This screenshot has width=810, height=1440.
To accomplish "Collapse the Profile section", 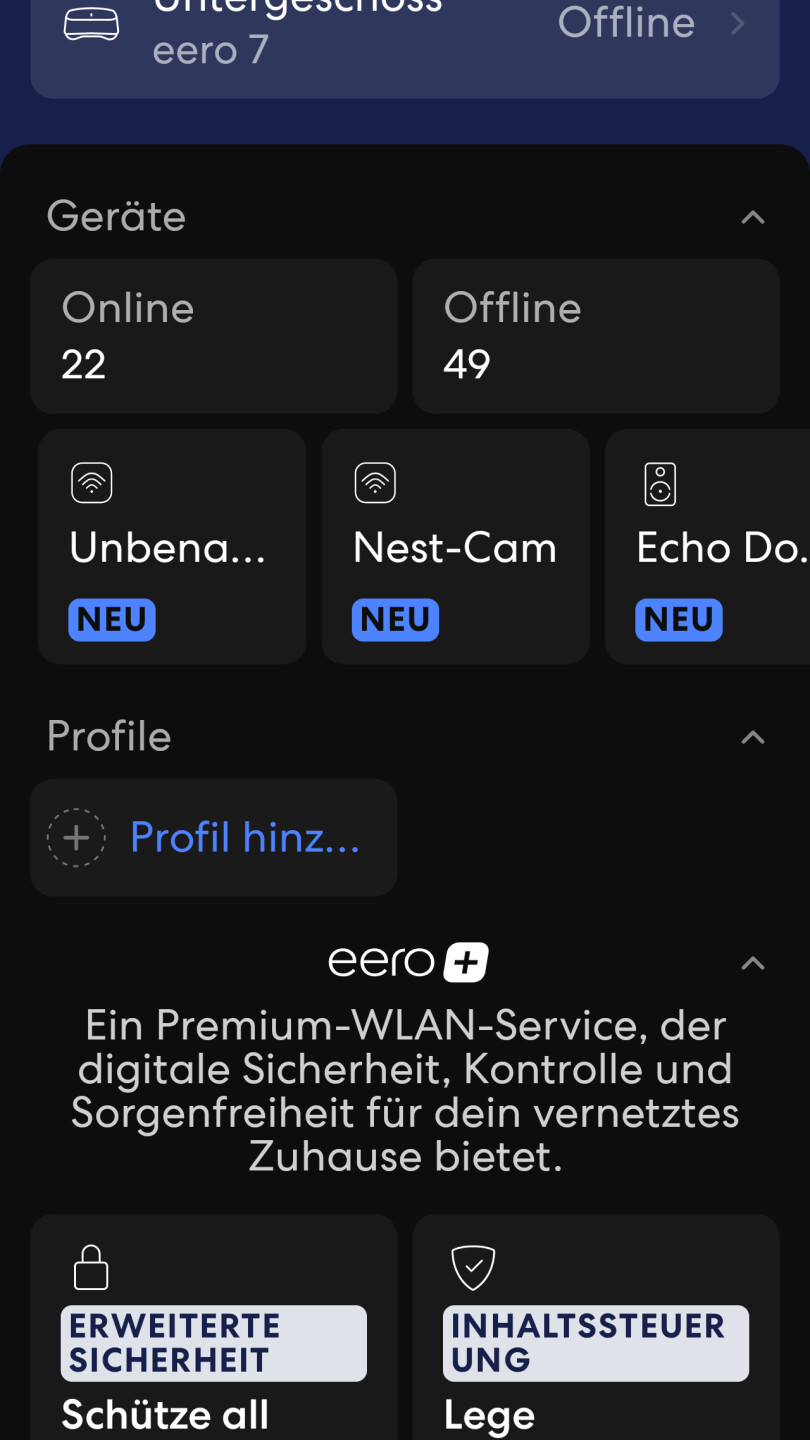I will [x=751, y=735].
